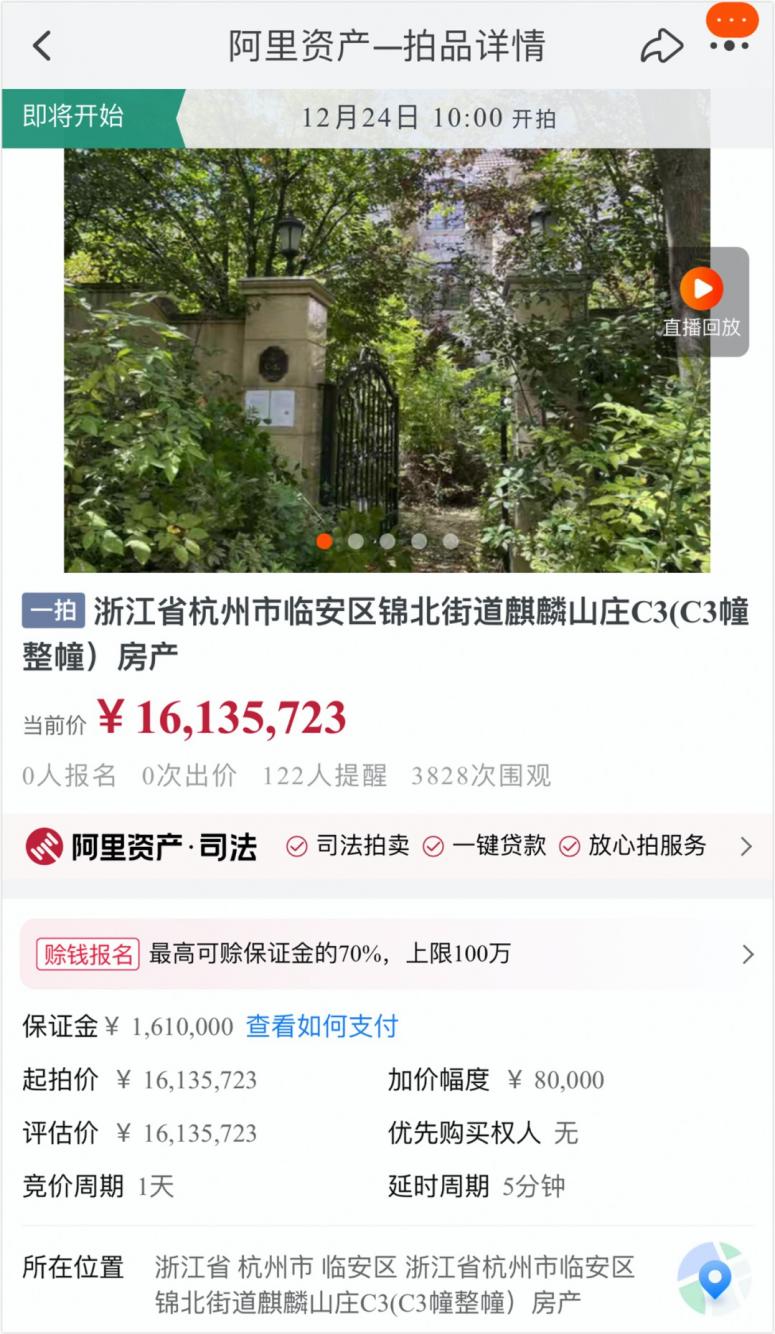Open the share arrow icon
775x1334 pixels.
click(x=662, y=45)
